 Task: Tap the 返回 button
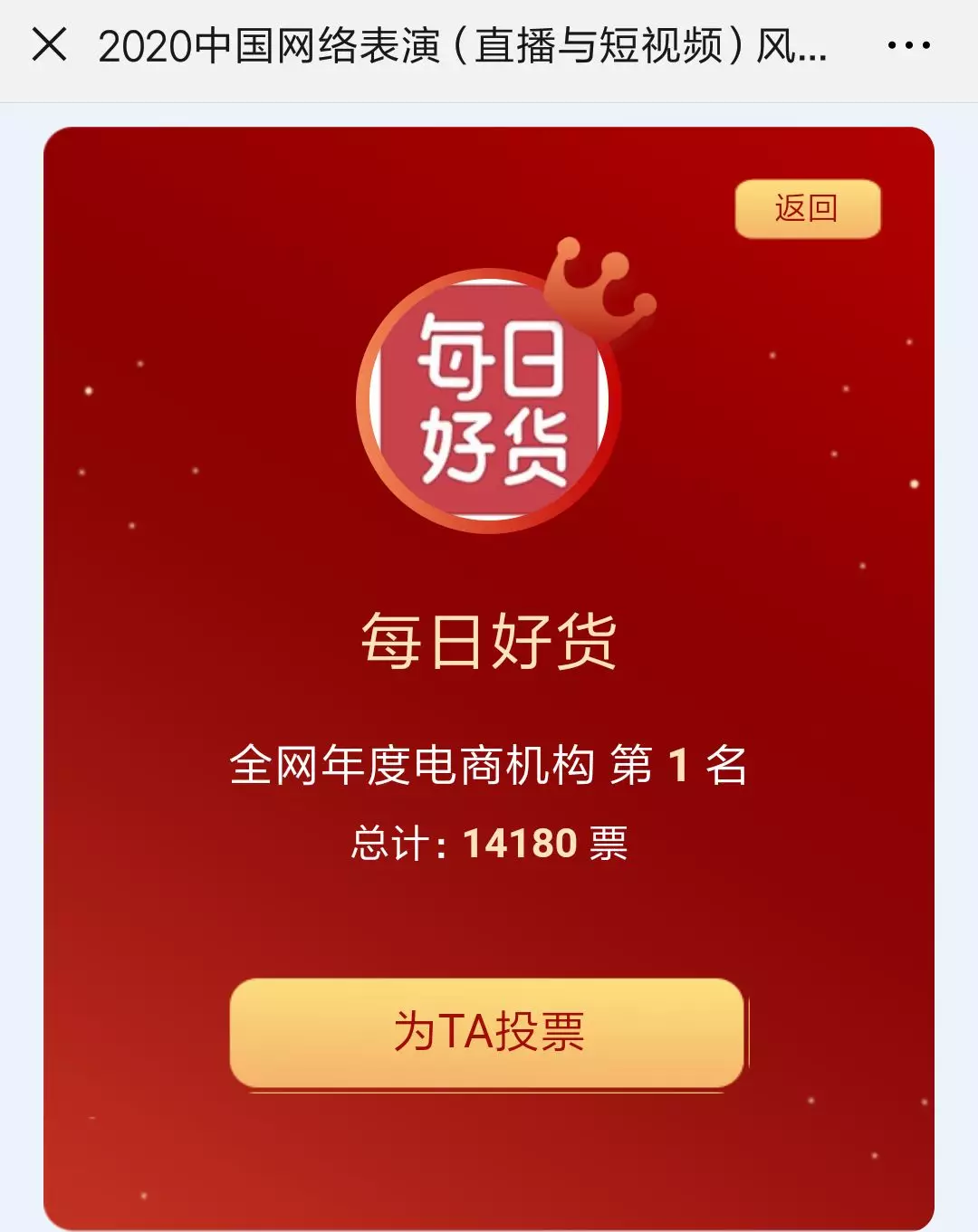point(807,209)
